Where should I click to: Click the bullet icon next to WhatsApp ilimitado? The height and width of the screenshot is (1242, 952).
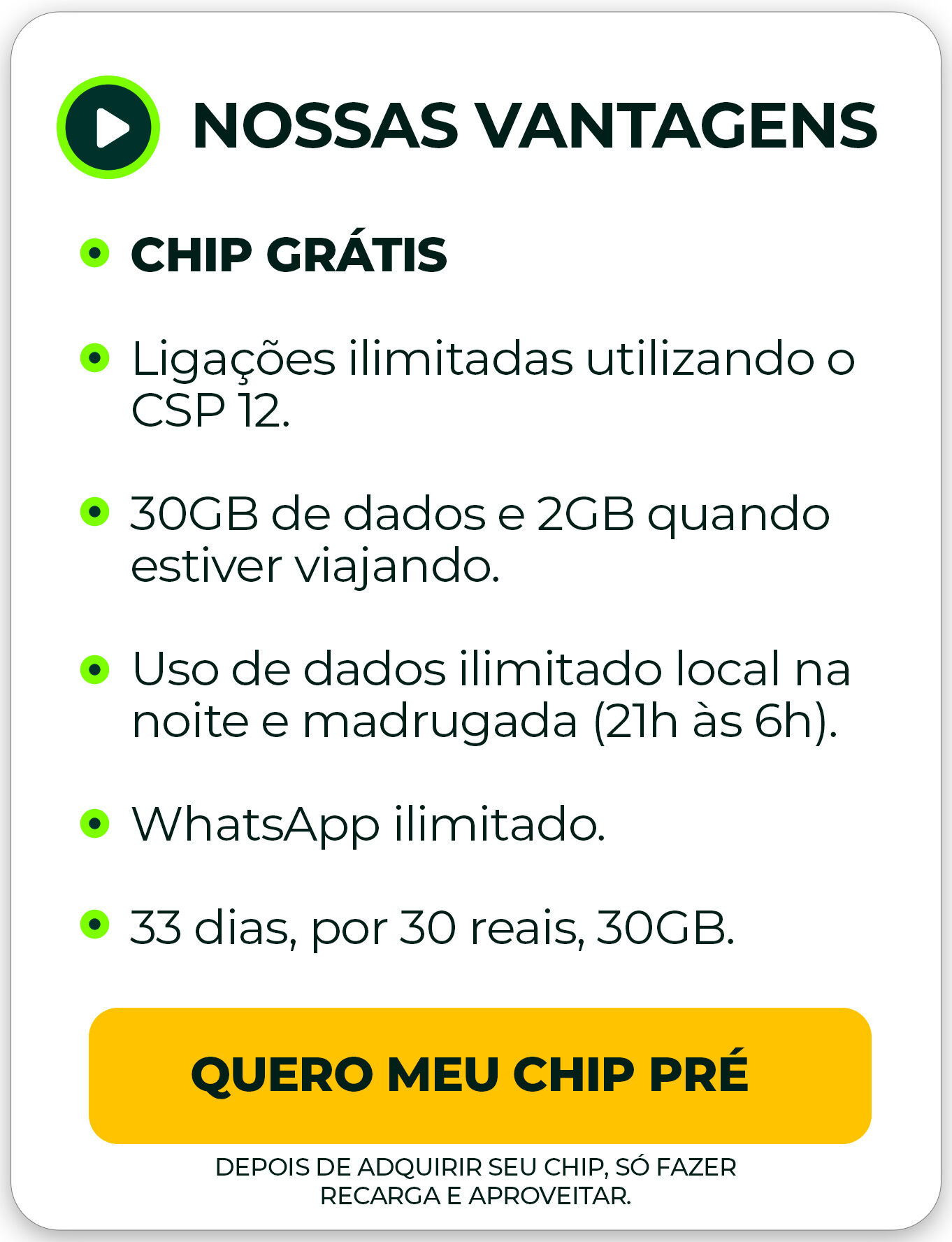pyautogui.click(x=96, y=825)
